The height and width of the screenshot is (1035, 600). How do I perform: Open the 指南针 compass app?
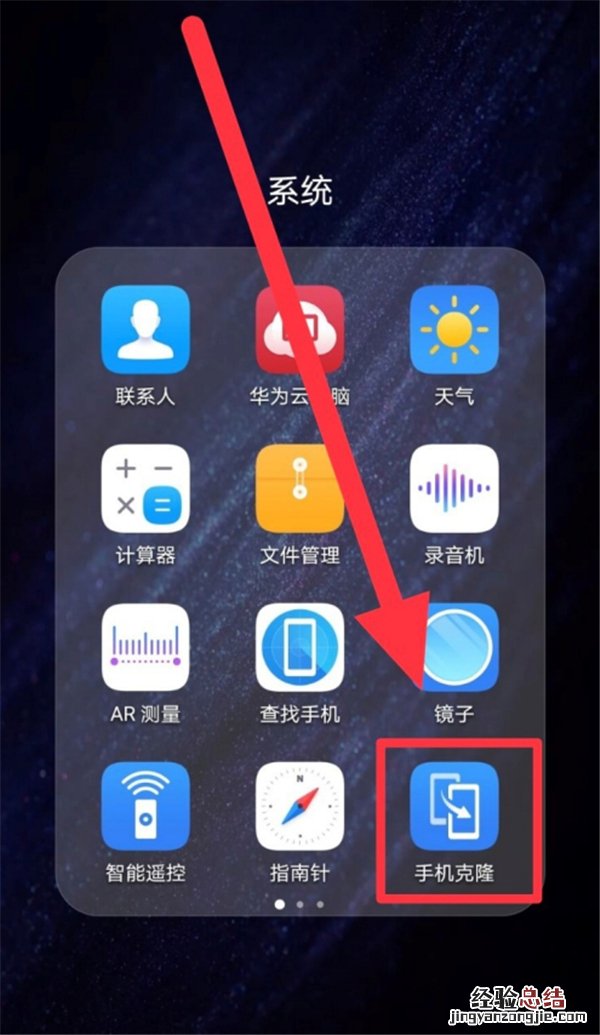300,806
